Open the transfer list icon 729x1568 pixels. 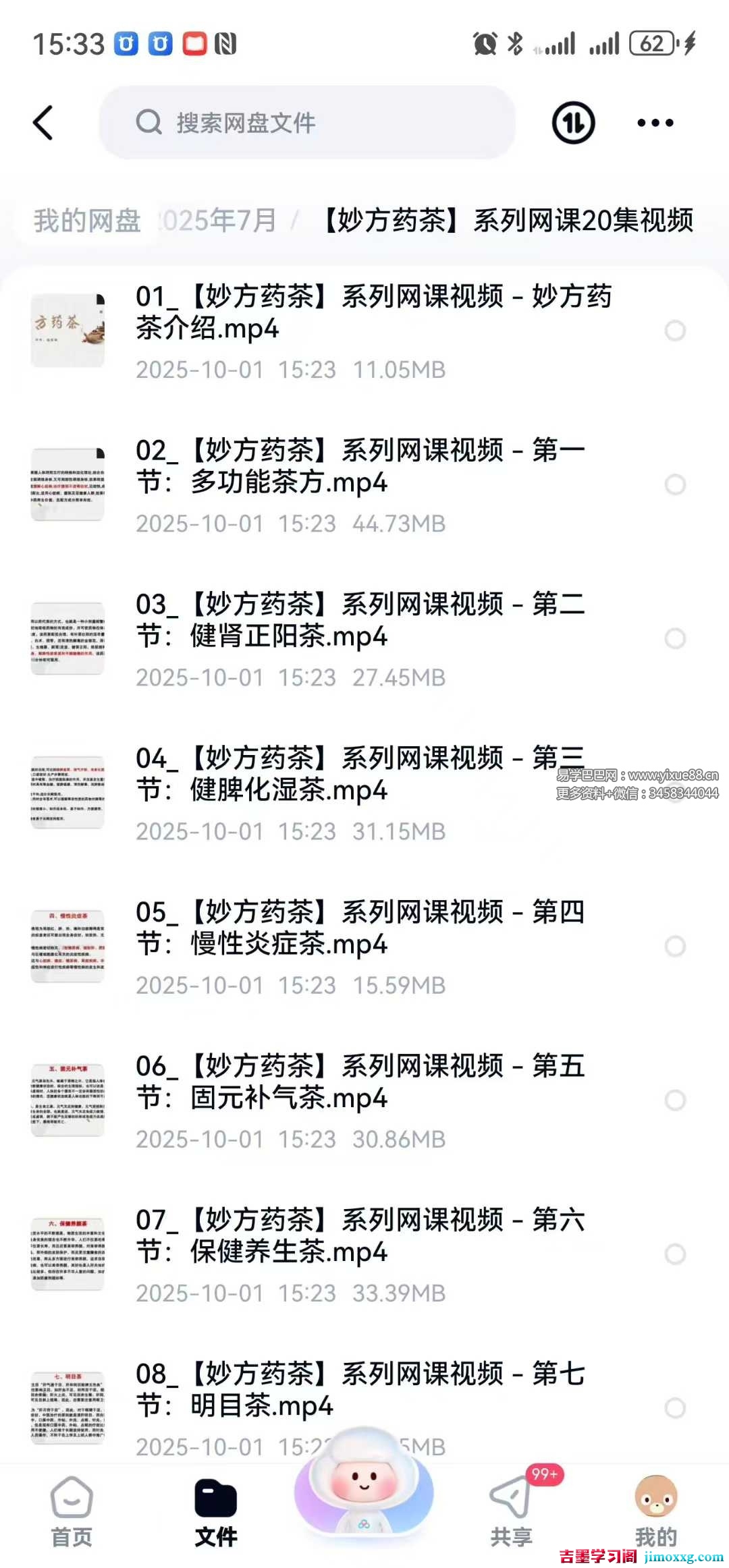(573, 123)
